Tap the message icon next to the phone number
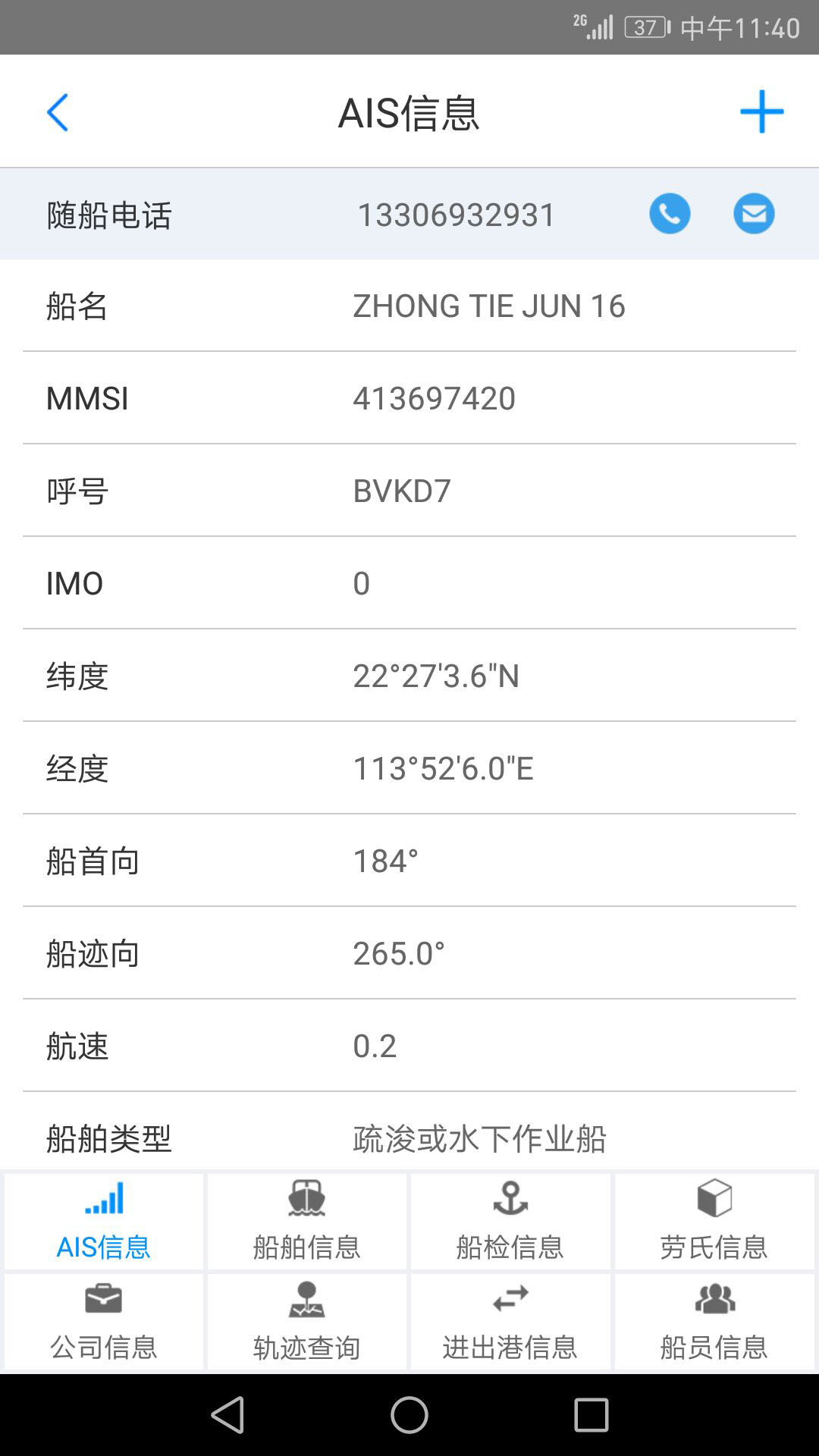The image size is (819, 1456). (x=753, y=213)
